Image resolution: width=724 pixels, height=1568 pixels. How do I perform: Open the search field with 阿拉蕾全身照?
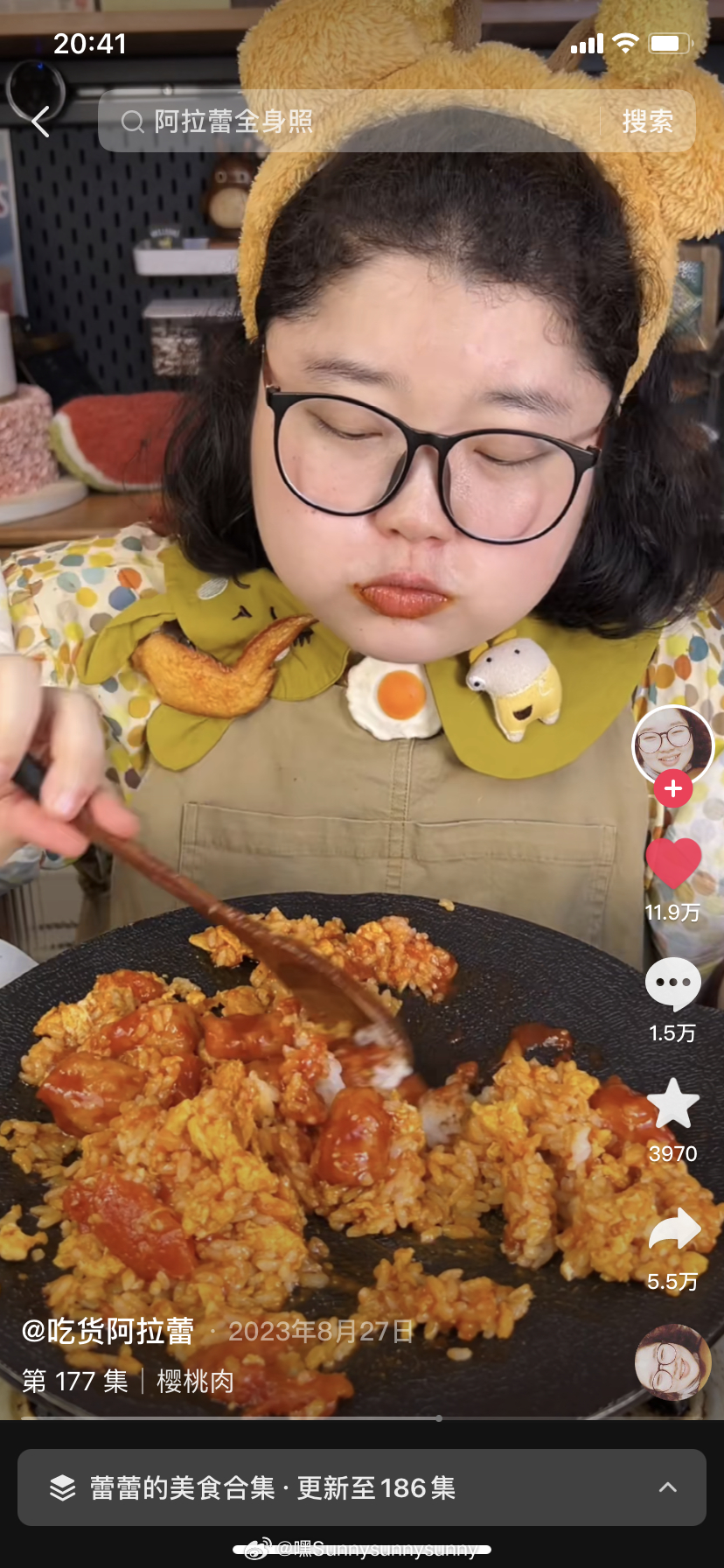tap(350, 122)
